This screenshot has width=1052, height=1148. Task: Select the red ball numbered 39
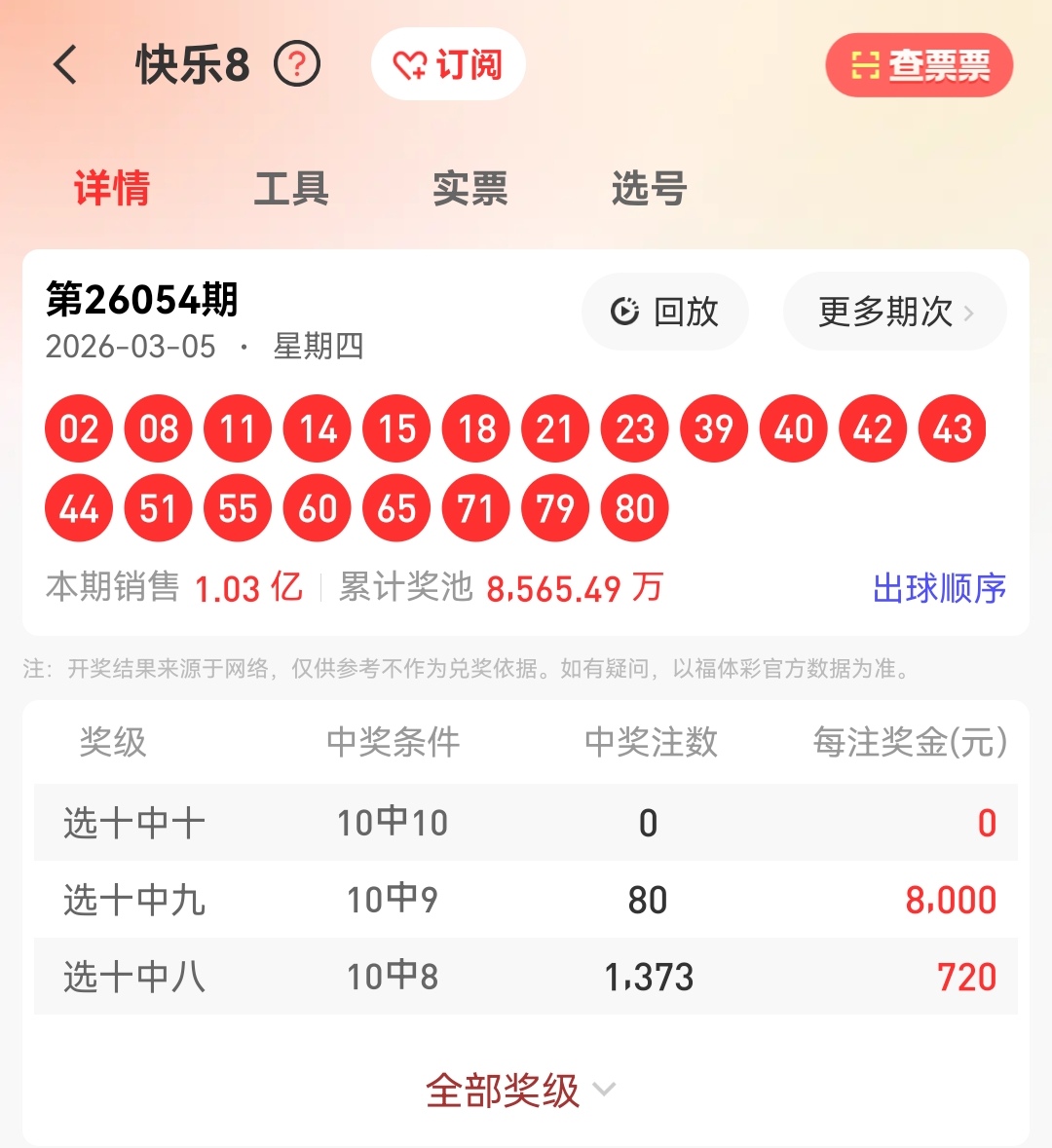click(x=713, y=428)
